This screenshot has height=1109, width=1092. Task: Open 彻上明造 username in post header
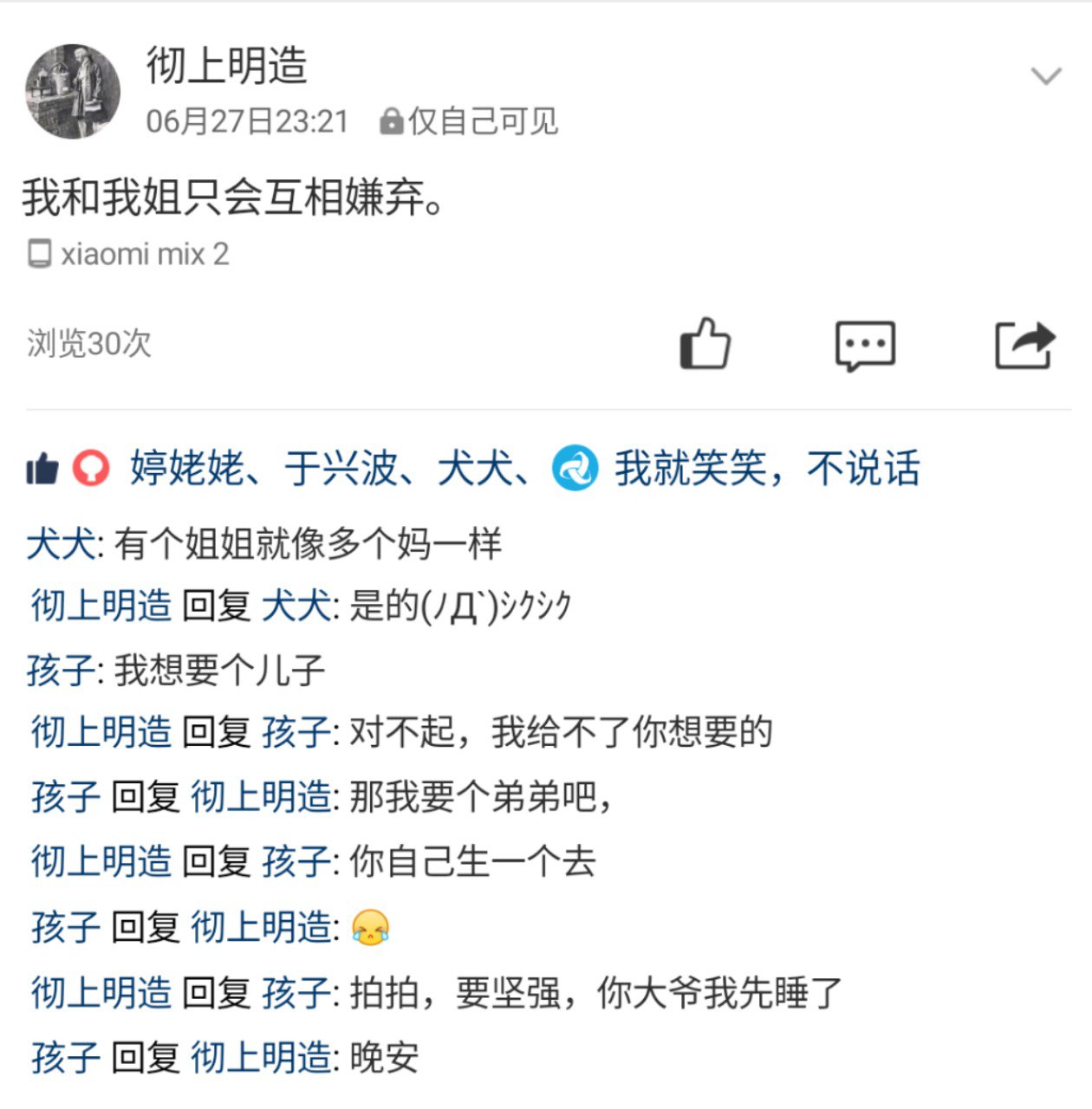(227, 66)
